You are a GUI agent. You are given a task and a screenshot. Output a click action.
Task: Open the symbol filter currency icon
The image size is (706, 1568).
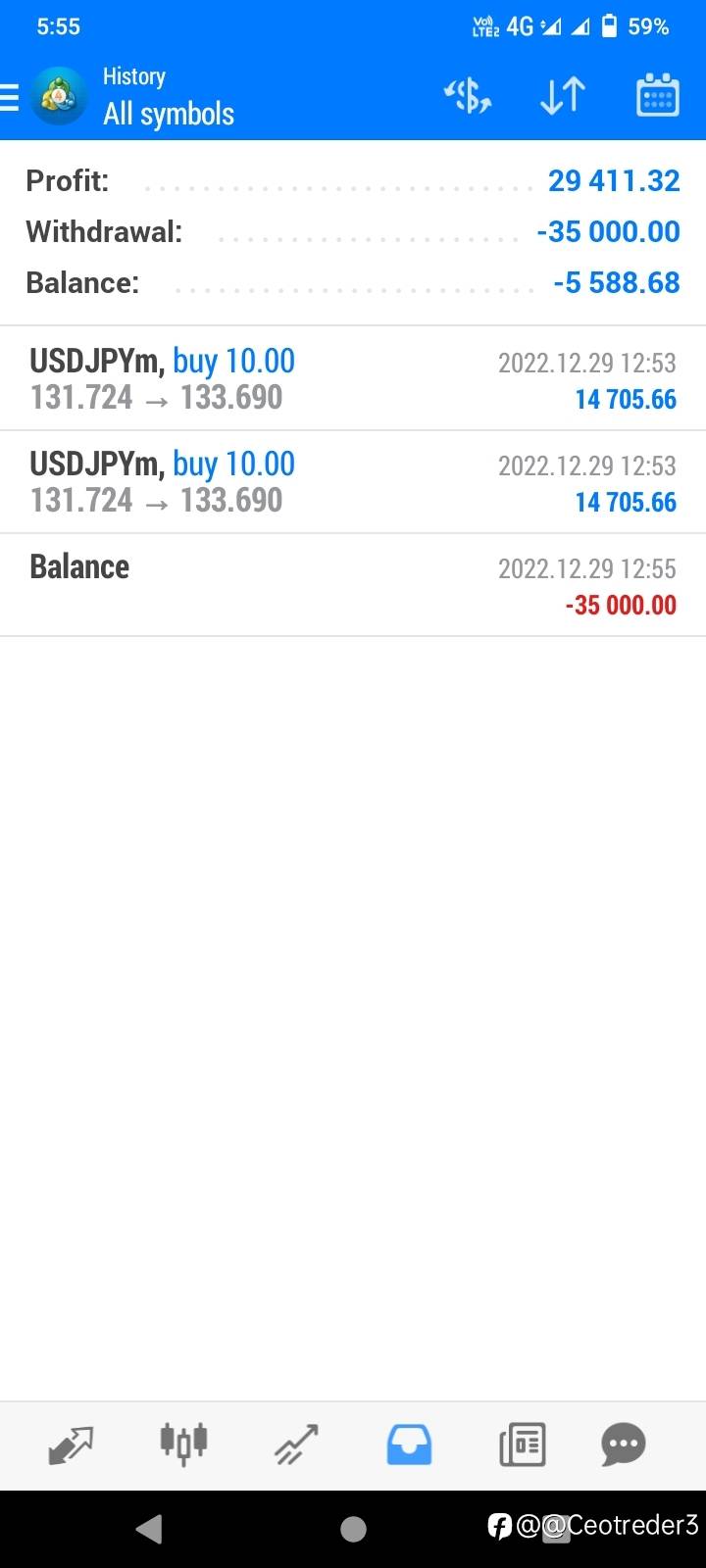pos(468,96)
